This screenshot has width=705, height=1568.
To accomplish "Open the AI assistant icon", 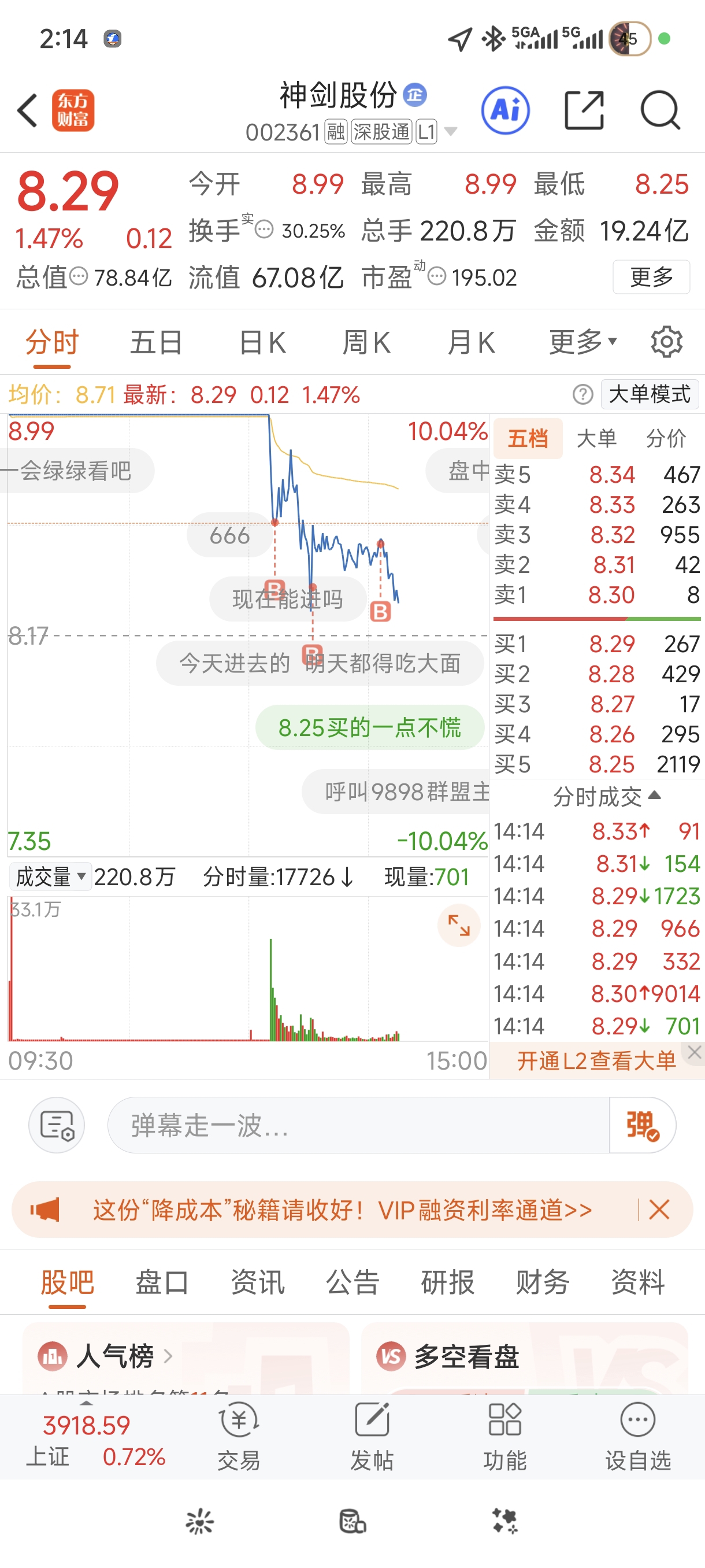I will pos(505,111).
